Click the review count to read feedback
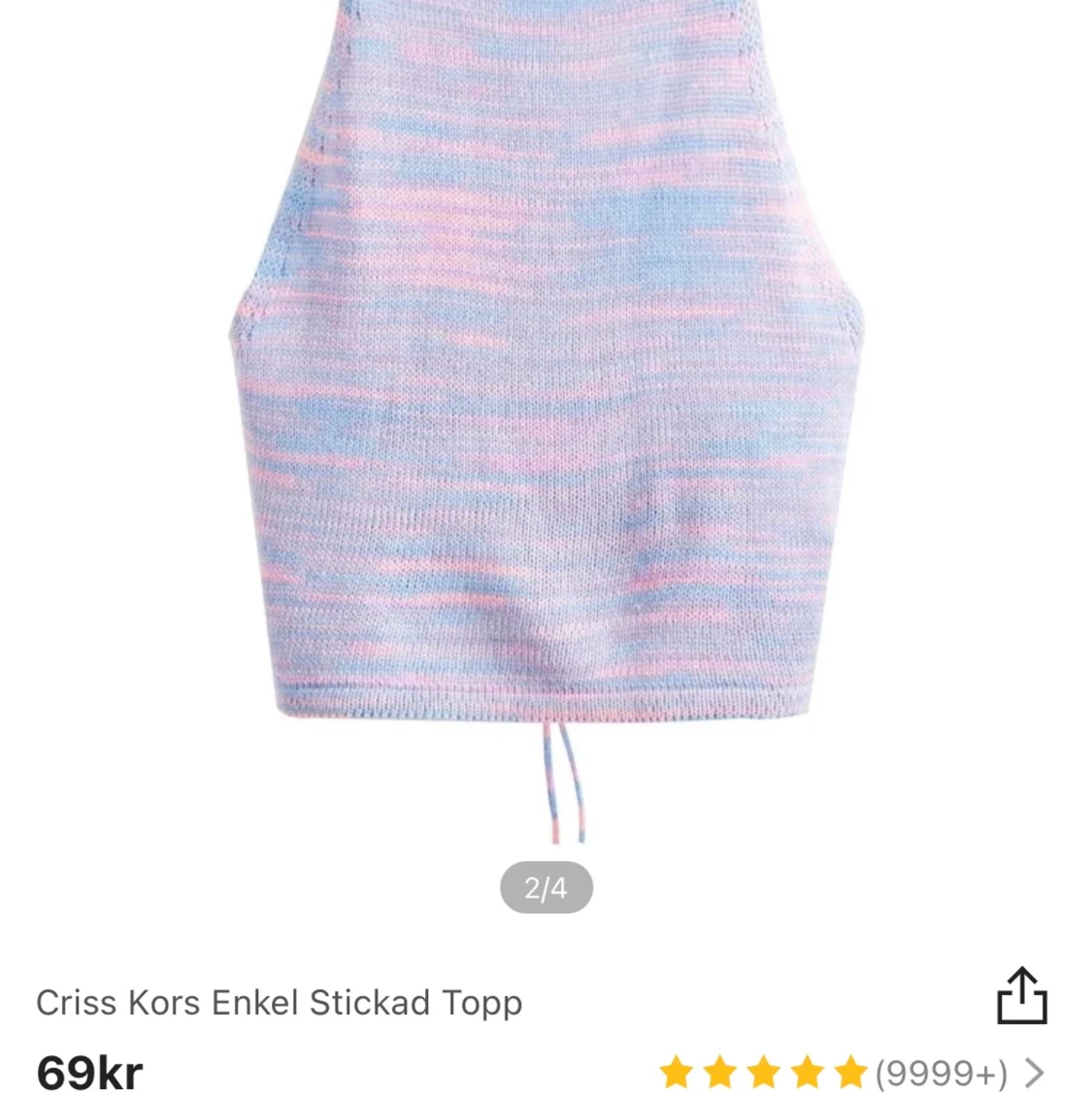The image size is (1092, 1093). coord(940,1072)
